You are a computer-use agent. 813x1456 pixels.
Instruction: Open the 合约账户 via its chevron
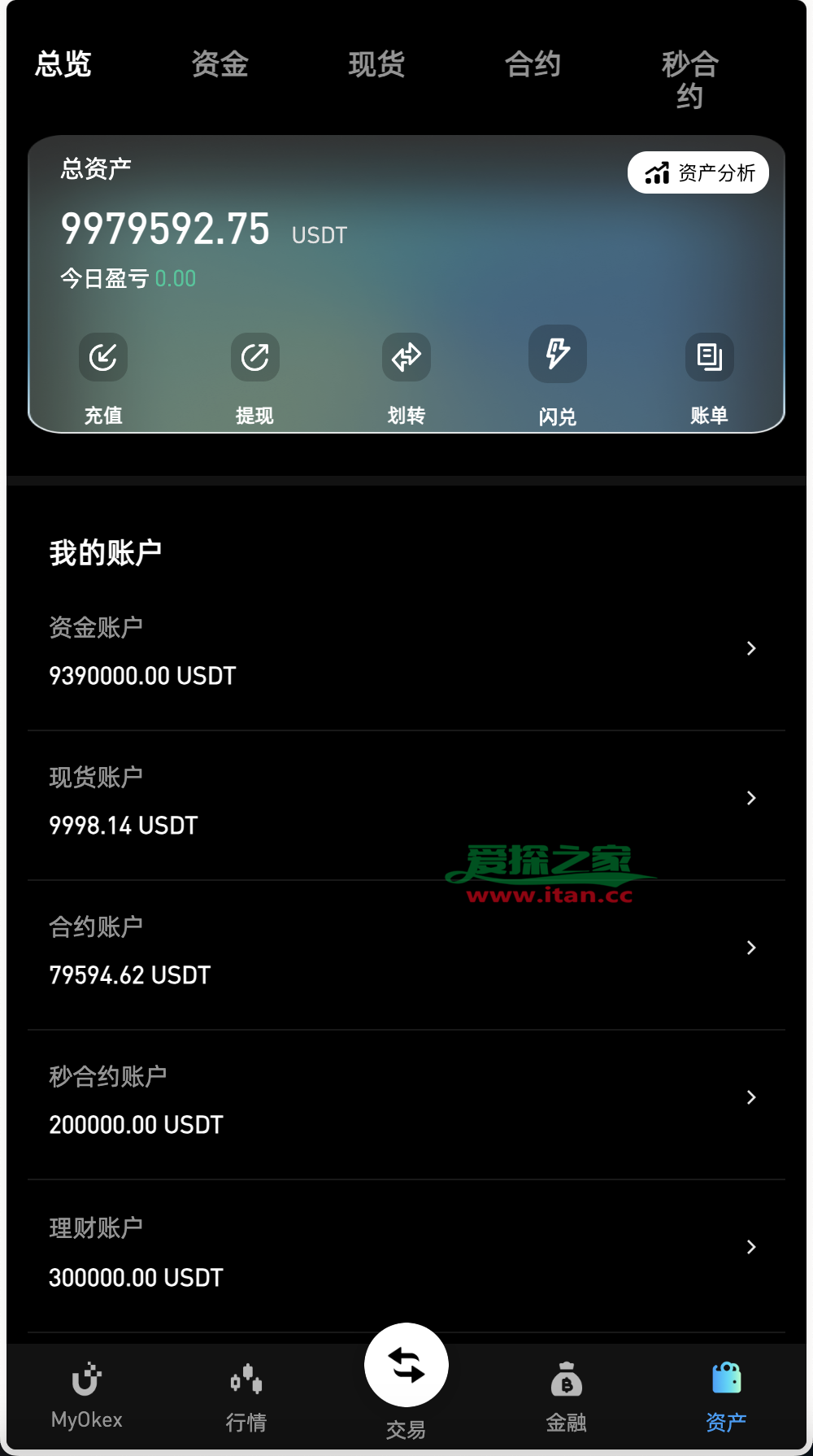[x=750, y=948]
